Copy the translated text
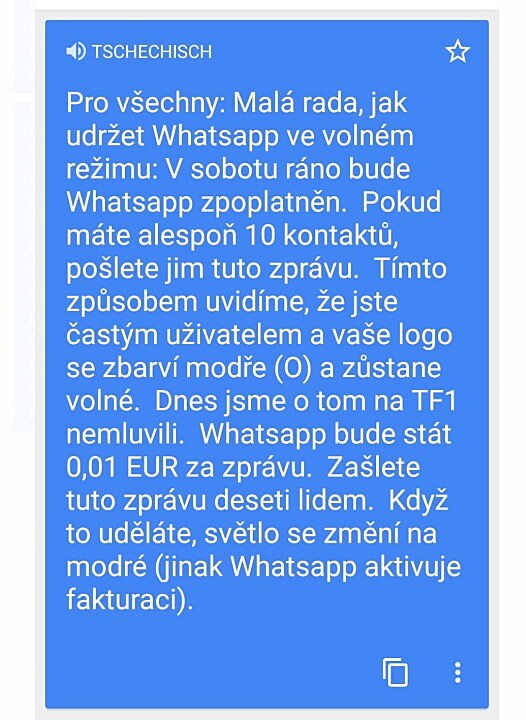 point(395,673)
